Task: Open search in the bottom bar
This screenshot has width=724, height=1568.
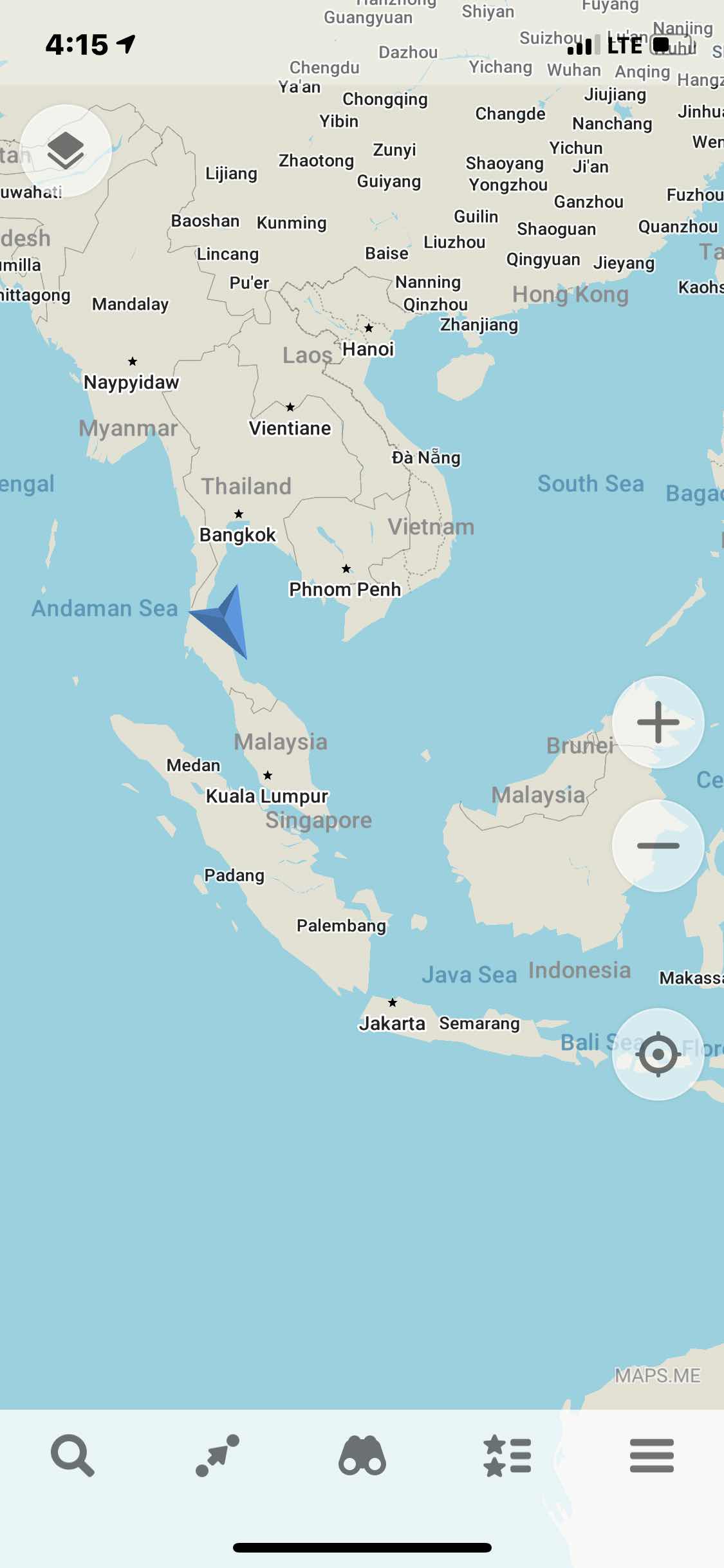Action: pos(72,1455)
